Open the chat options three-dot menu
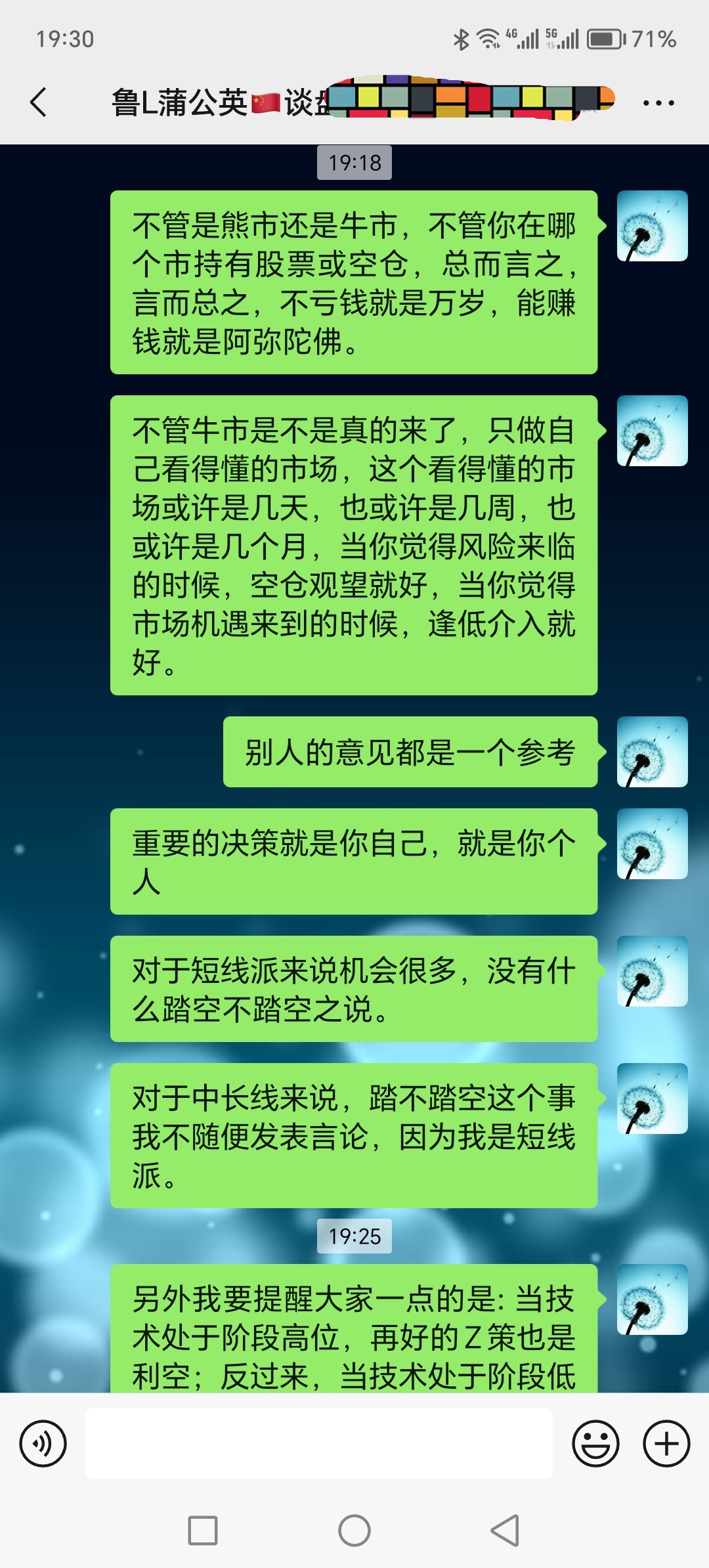The image size is (709, 1568). 658,103
